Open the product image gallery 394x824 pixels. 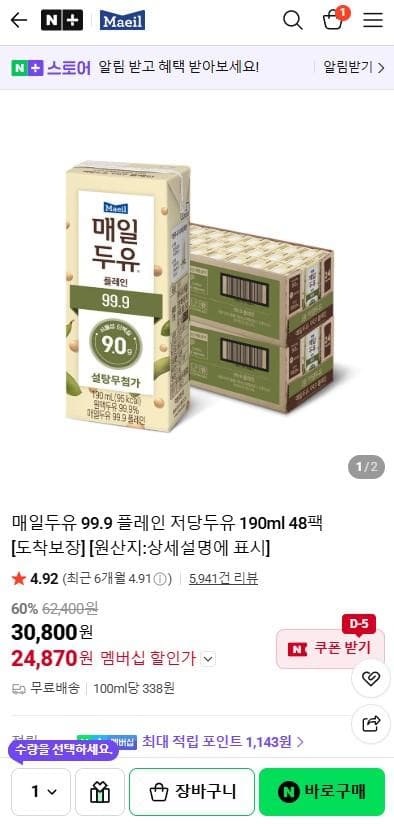197,297
